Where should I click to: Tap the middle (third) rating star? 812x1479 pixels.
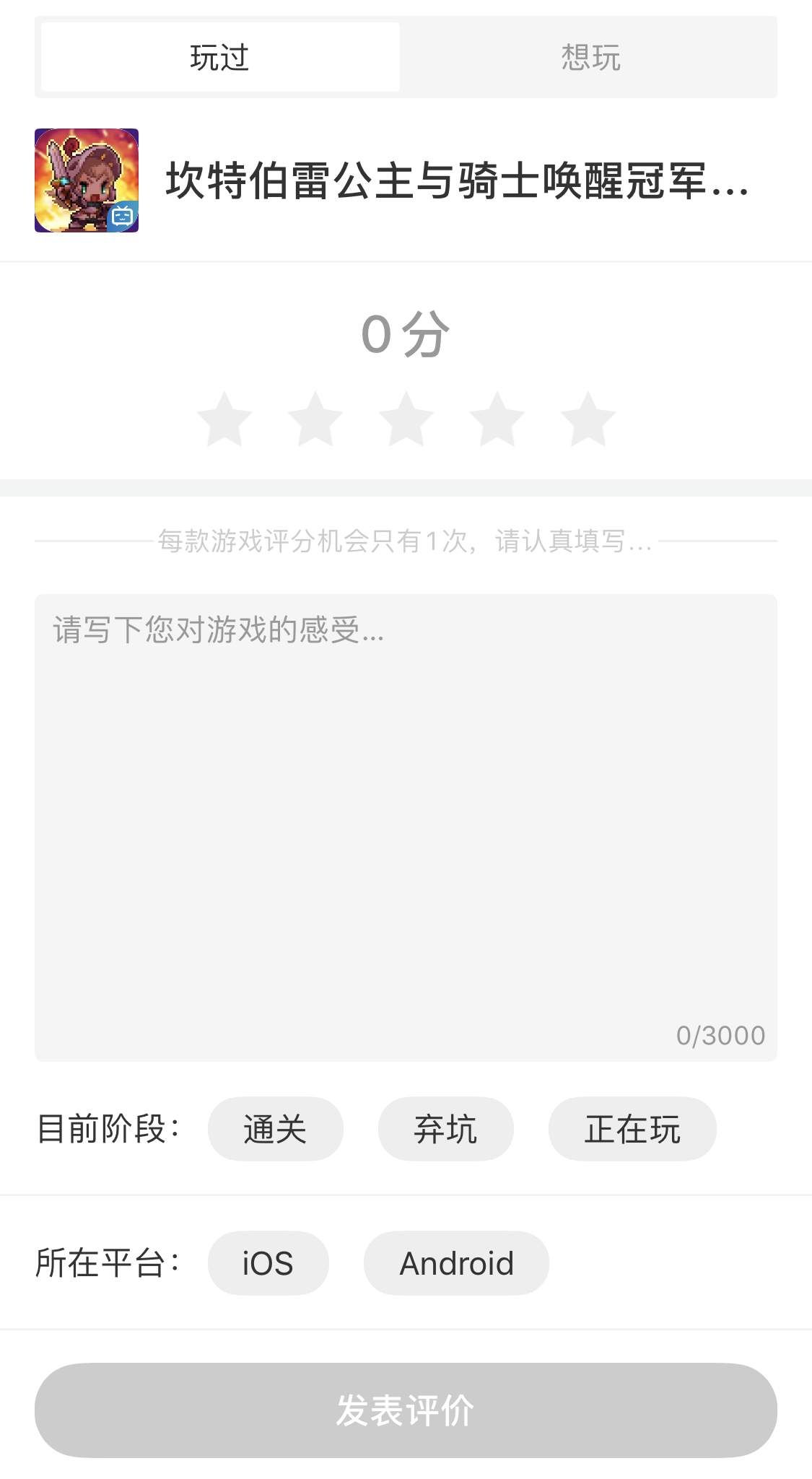point(406,420)
